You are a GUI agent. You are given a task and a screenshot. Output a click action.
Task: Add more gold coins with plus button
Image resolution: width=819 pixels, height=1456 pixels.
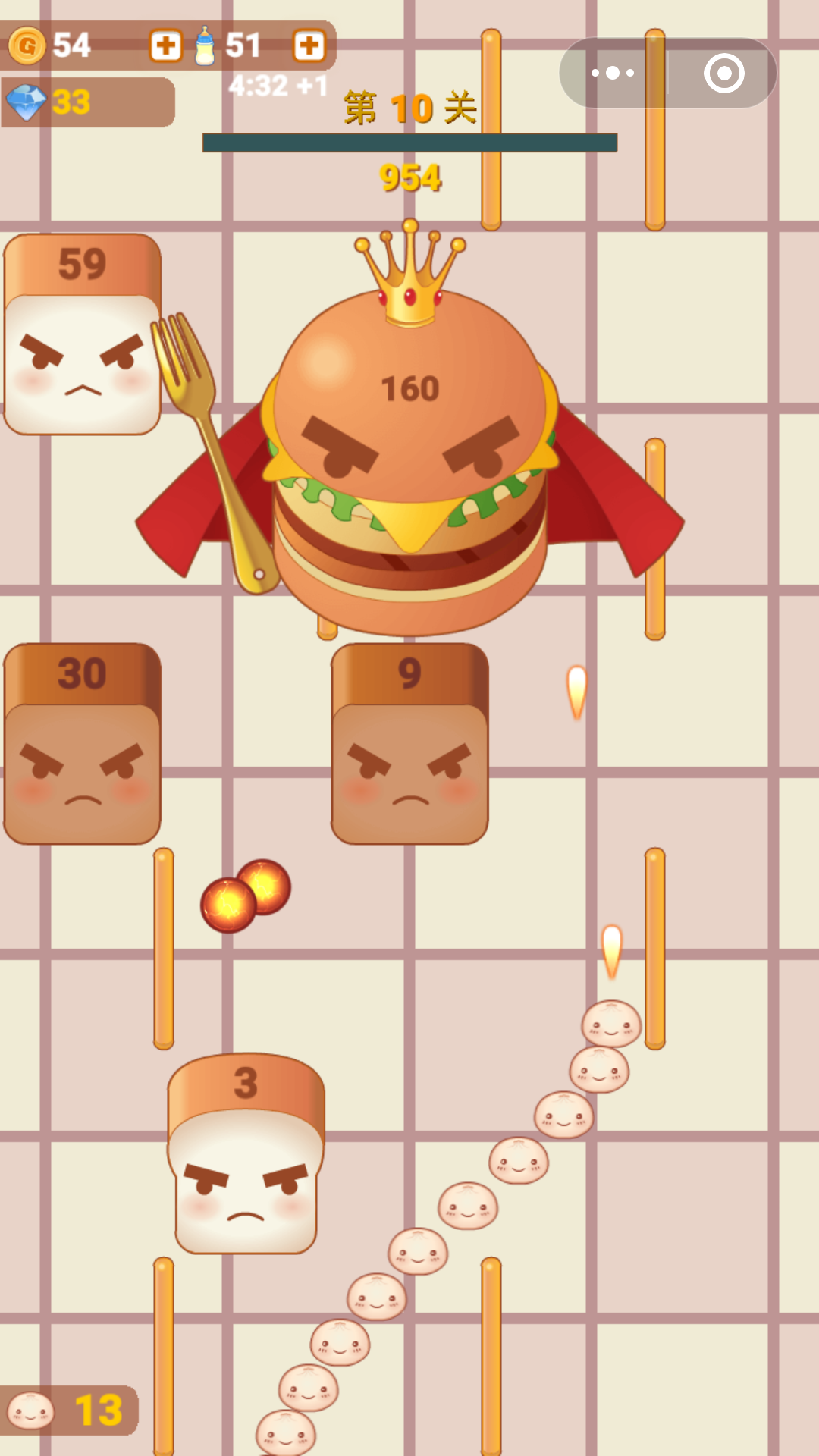pyautogui.click(x=165, y=45)
